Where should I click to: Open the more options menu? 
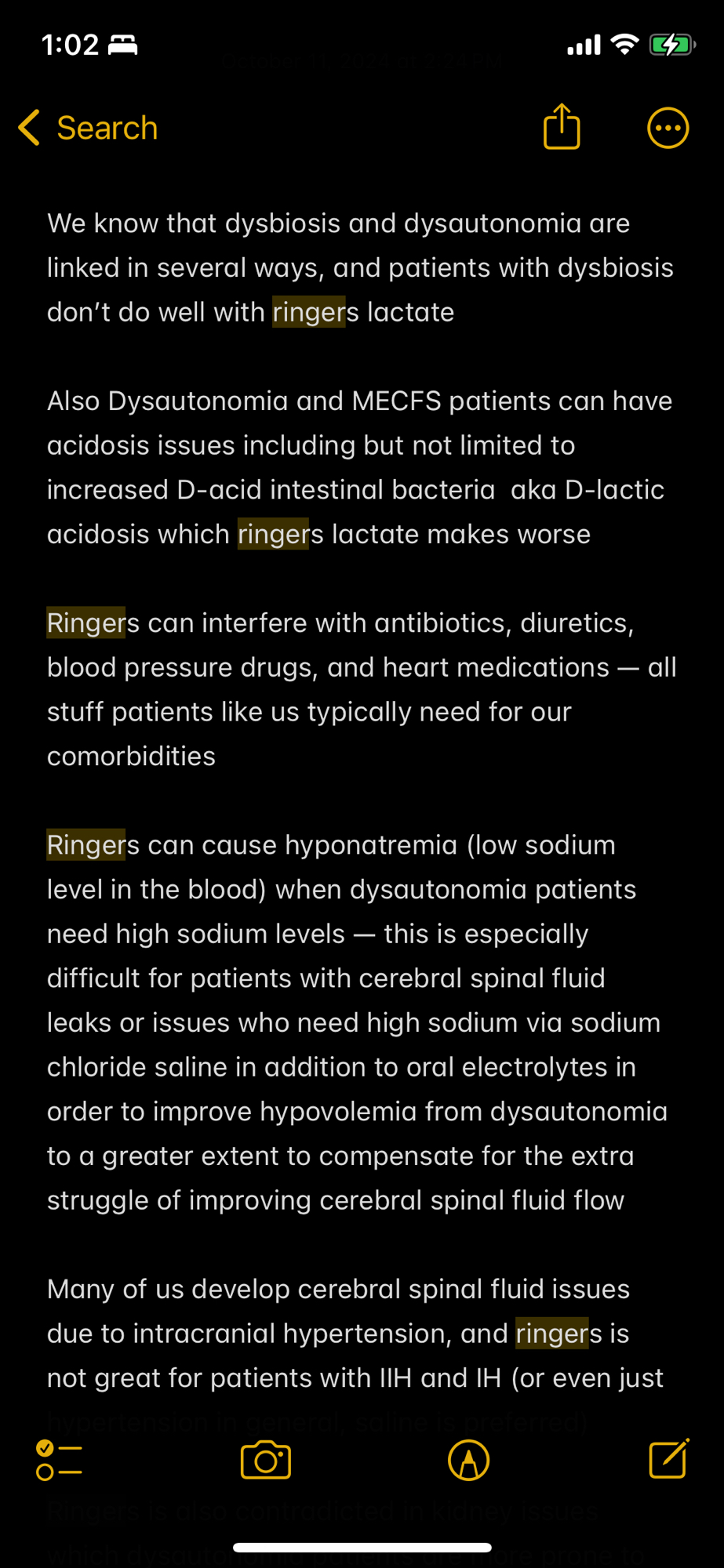point(668,128)
